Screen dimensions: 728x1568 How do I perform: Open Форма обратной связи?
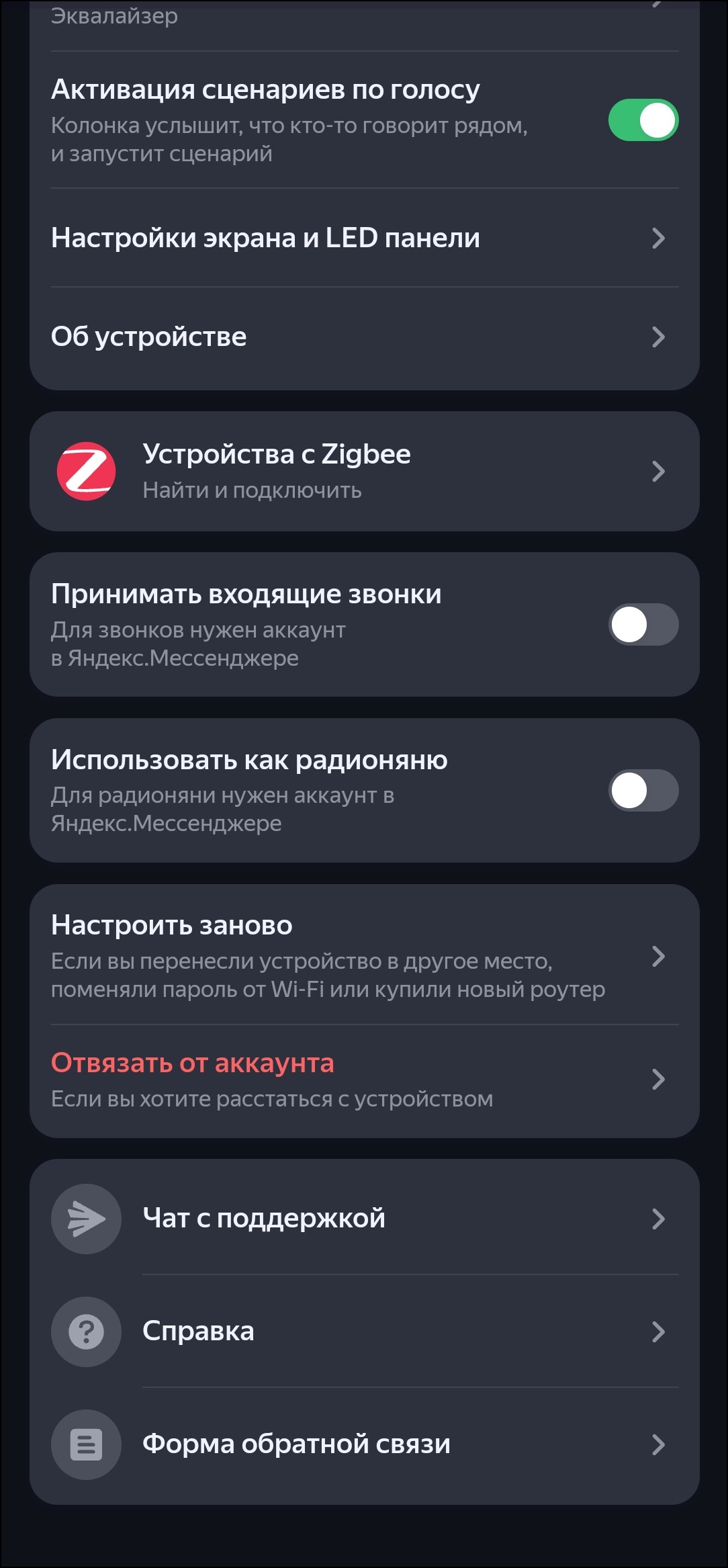click(x=364, y=1444)
